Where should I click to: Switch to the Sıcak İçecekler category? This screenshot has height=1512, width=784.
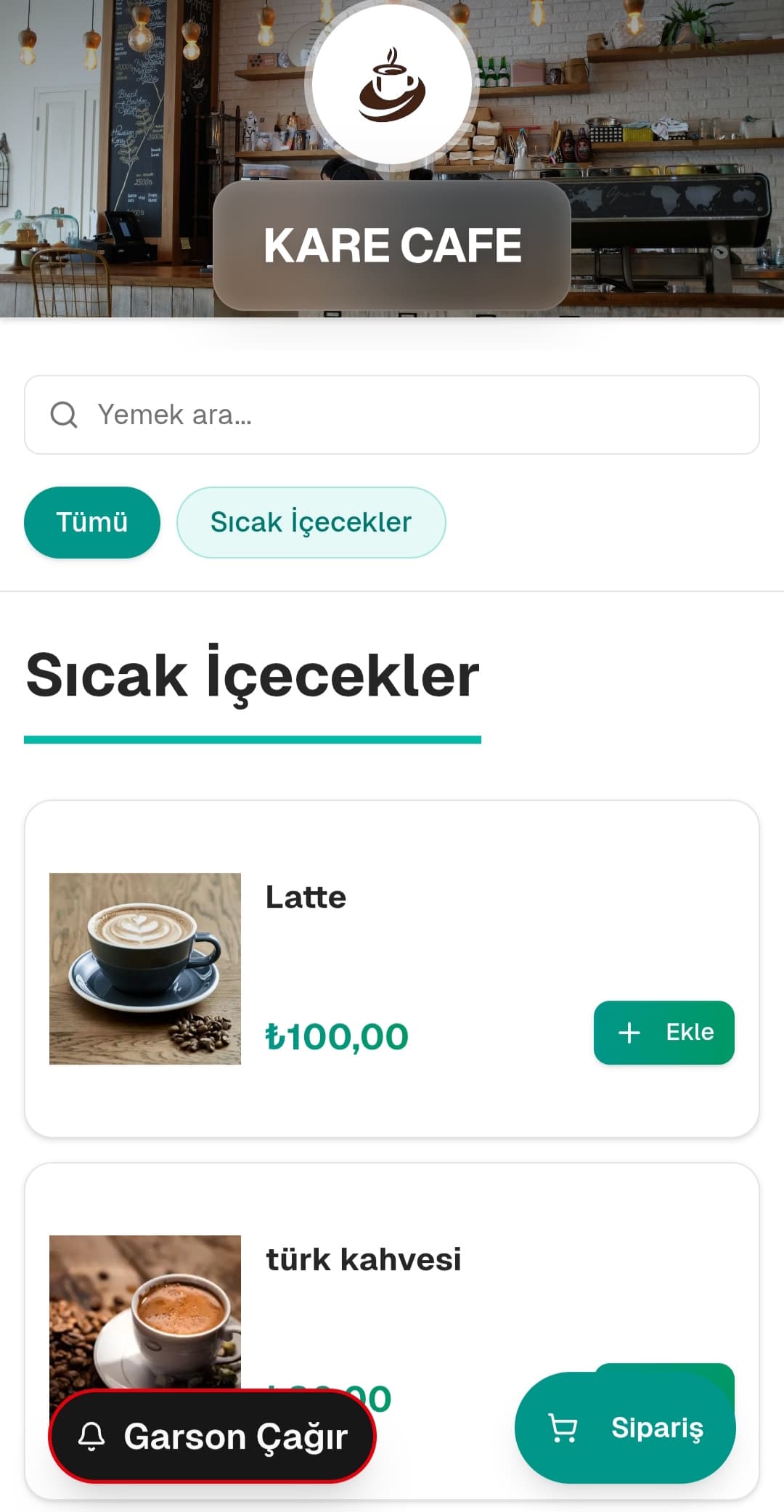(x=311, y=521)
